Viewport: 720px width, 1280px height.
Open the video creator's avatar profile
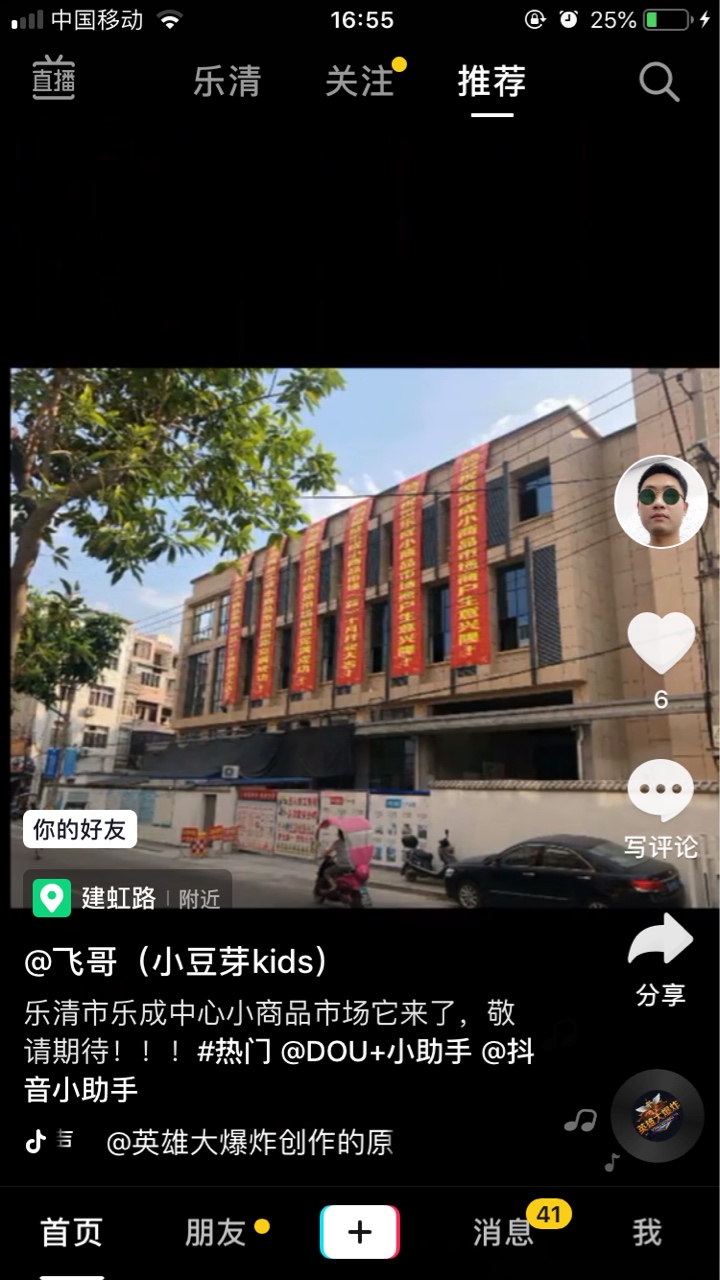[x=661, y=502]
